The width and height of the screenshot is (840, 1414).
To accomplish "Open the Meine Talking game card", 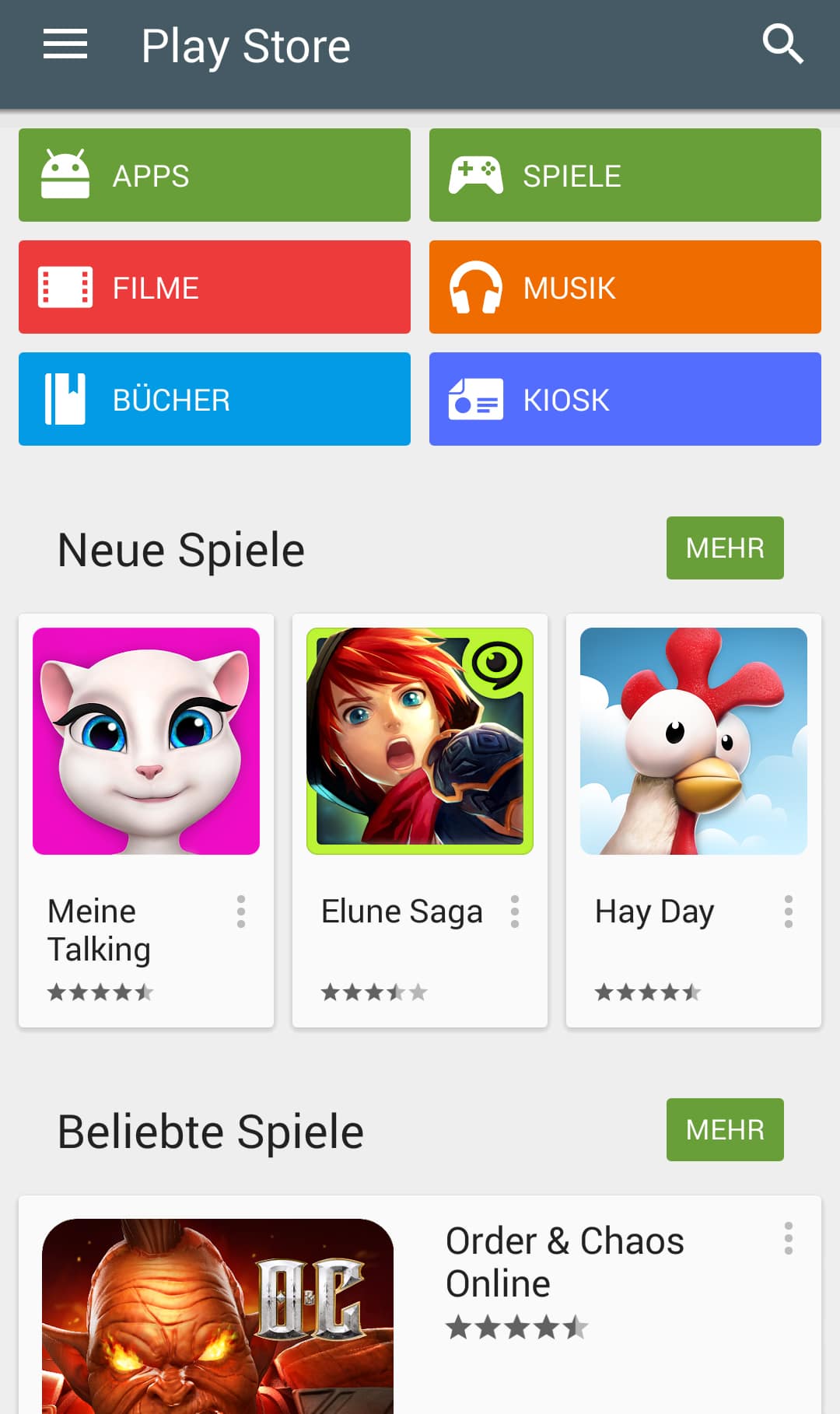I will [x=146, y=821].
